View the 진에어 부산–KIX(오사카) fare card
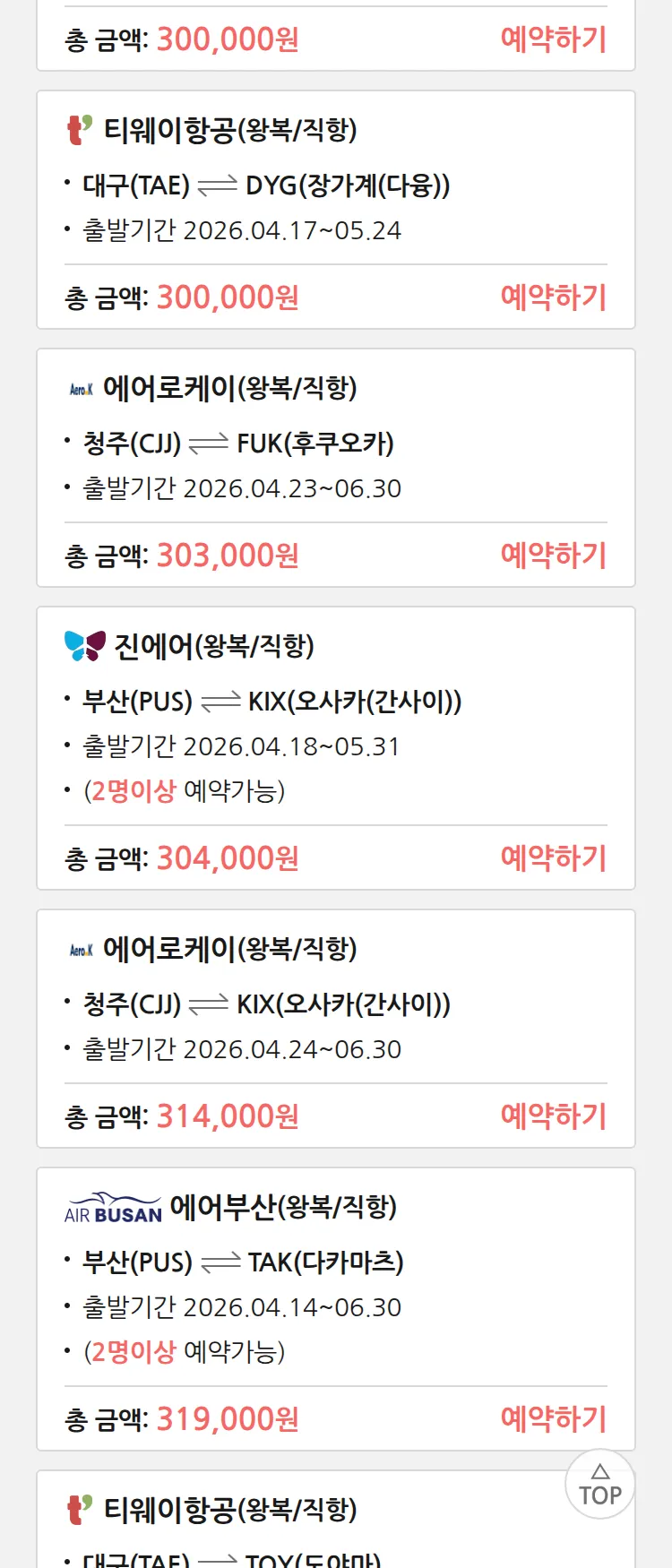The height and width of the screenshot is (1568, 672). 271,702
